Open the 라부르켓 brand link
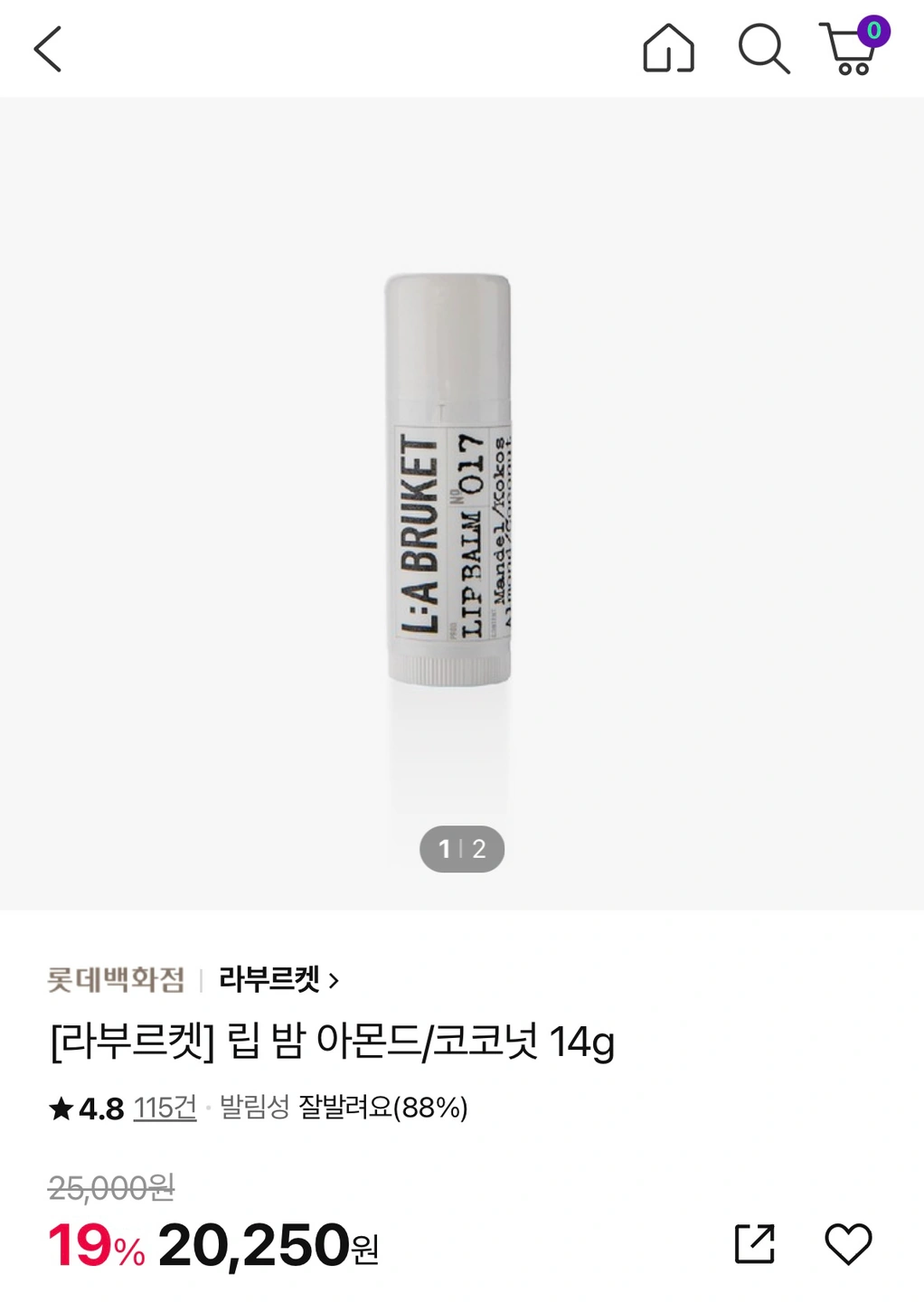This screenshot has width=924, height=1302. [x=278, y=979]
